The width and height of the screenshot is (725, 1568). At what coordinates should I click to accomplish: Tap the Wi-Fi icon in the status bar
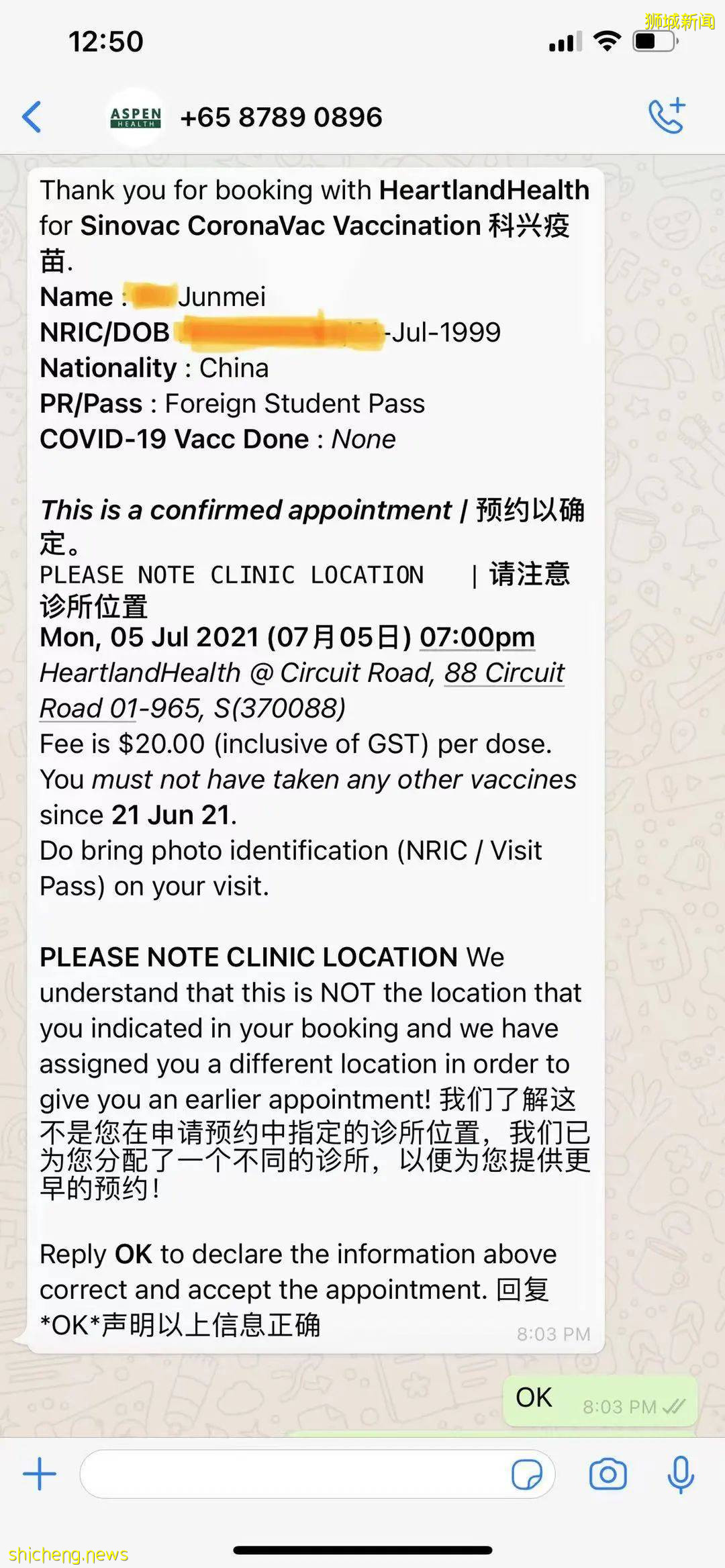606,40
